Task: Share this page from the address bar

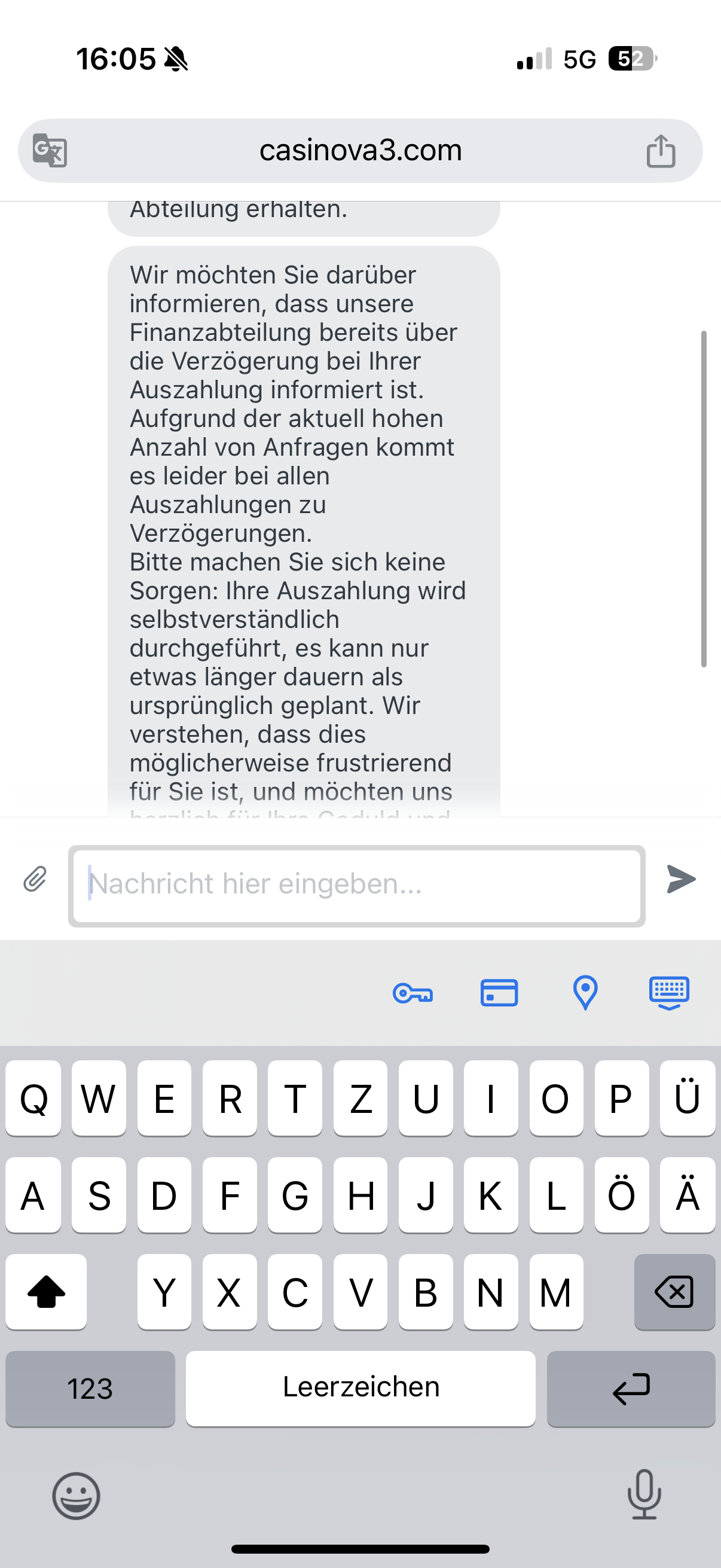Action: click(661, 150)
